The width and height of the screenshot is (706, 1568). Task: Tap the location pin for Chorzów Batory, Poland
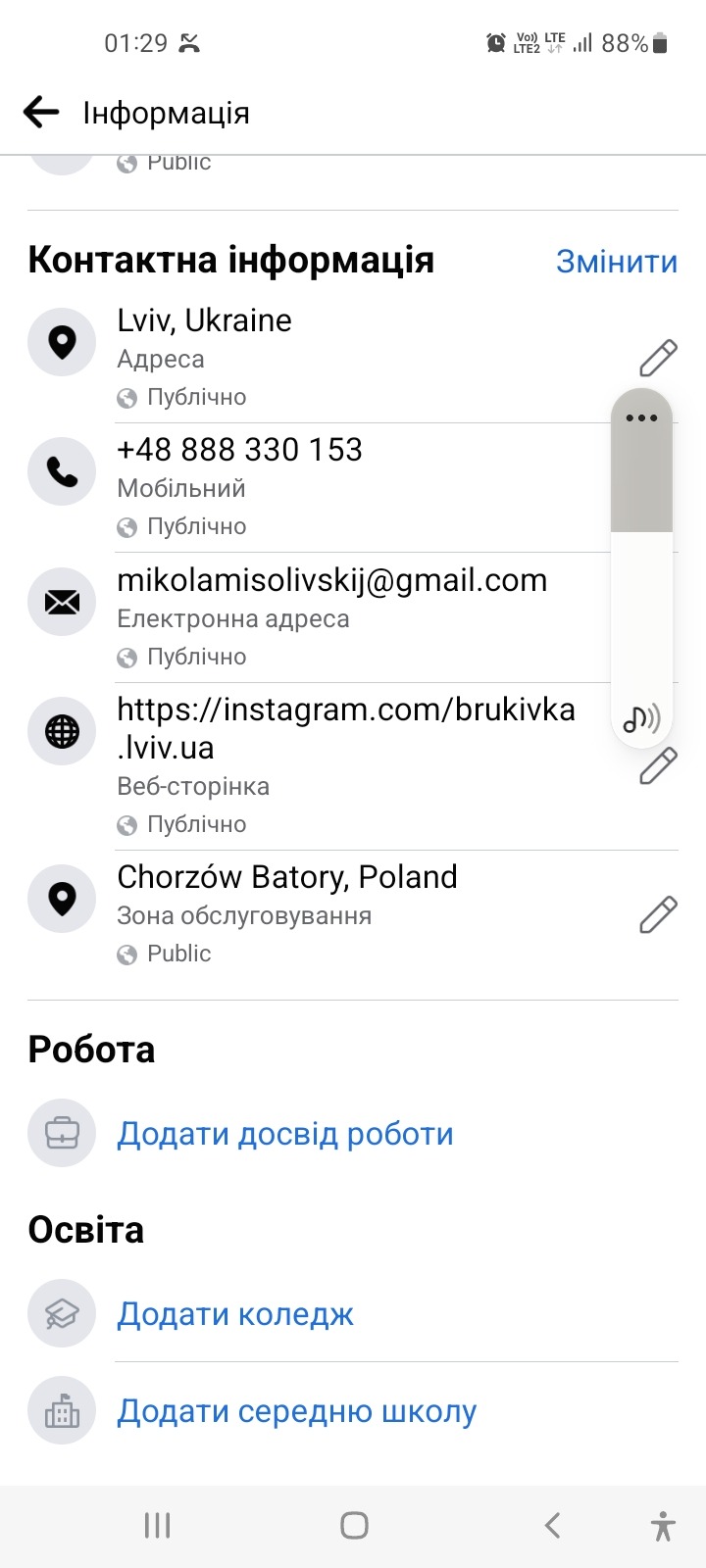pyautogui.click(x=61, y=898)
